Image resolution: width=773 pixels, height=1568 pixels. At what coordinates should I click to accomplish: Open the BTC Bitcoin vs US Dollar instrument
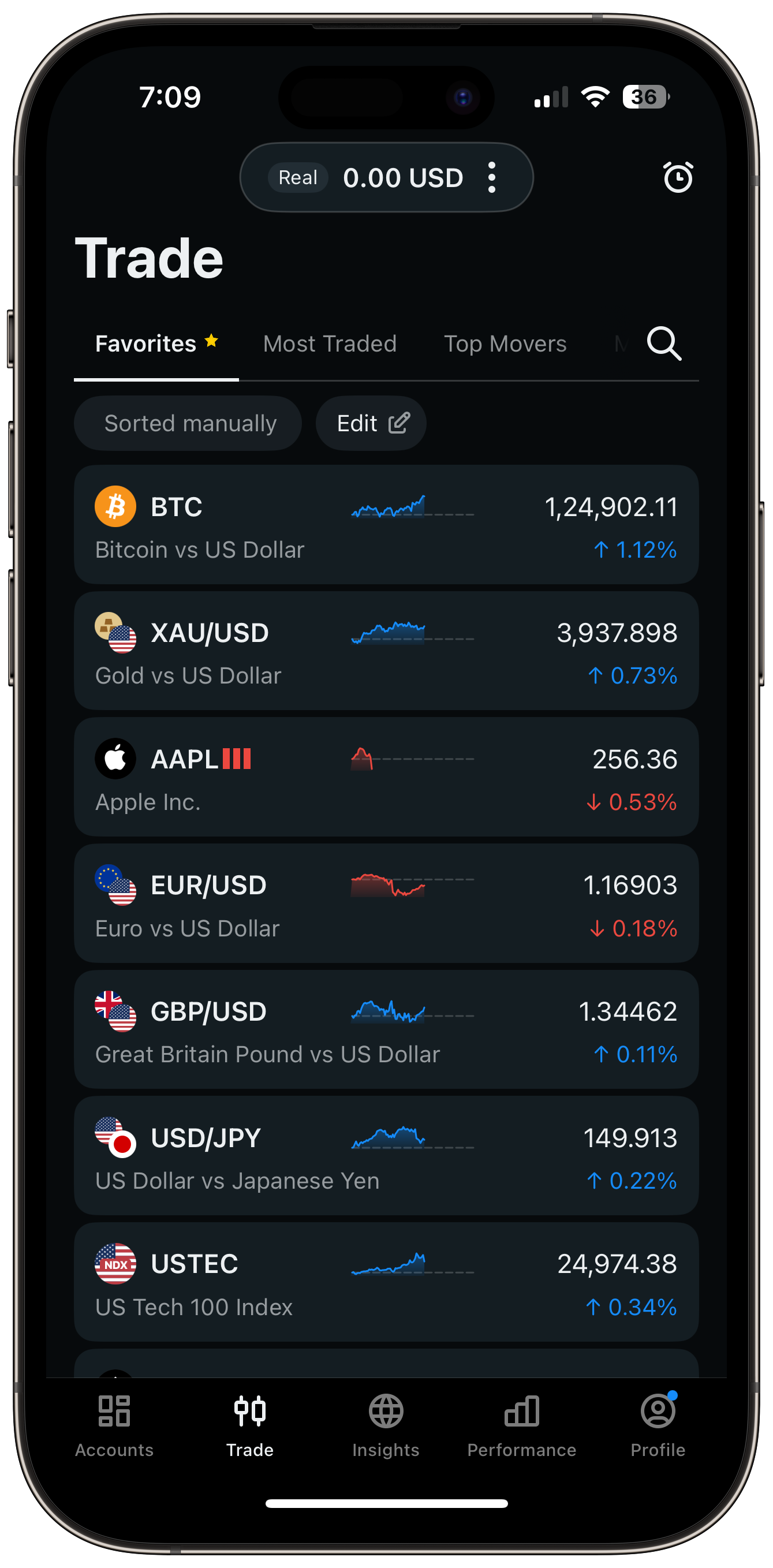point(386,525)
